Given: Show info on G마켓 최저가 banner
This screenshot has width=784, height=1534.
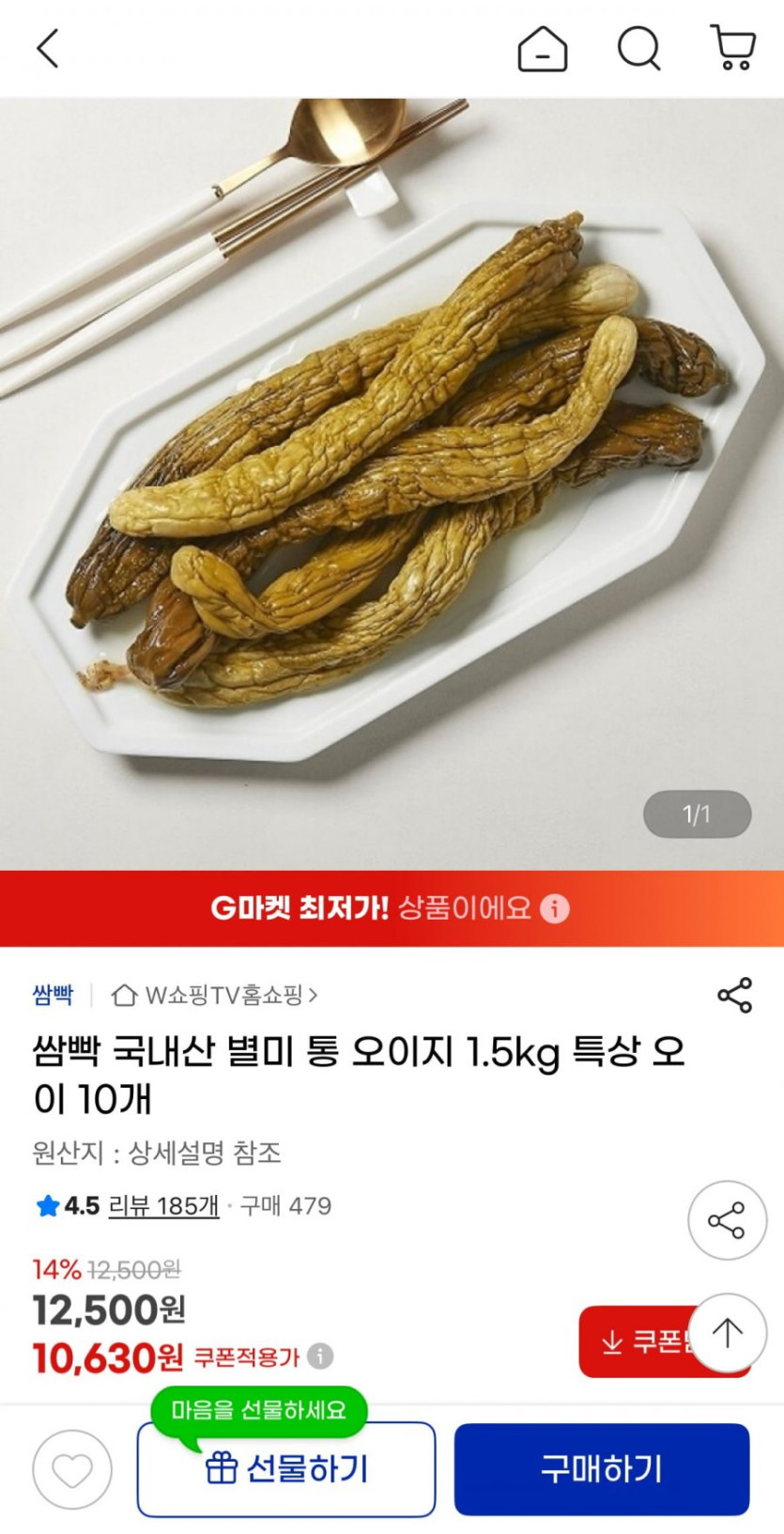Looking at the screenshot, I should [555, 909].
